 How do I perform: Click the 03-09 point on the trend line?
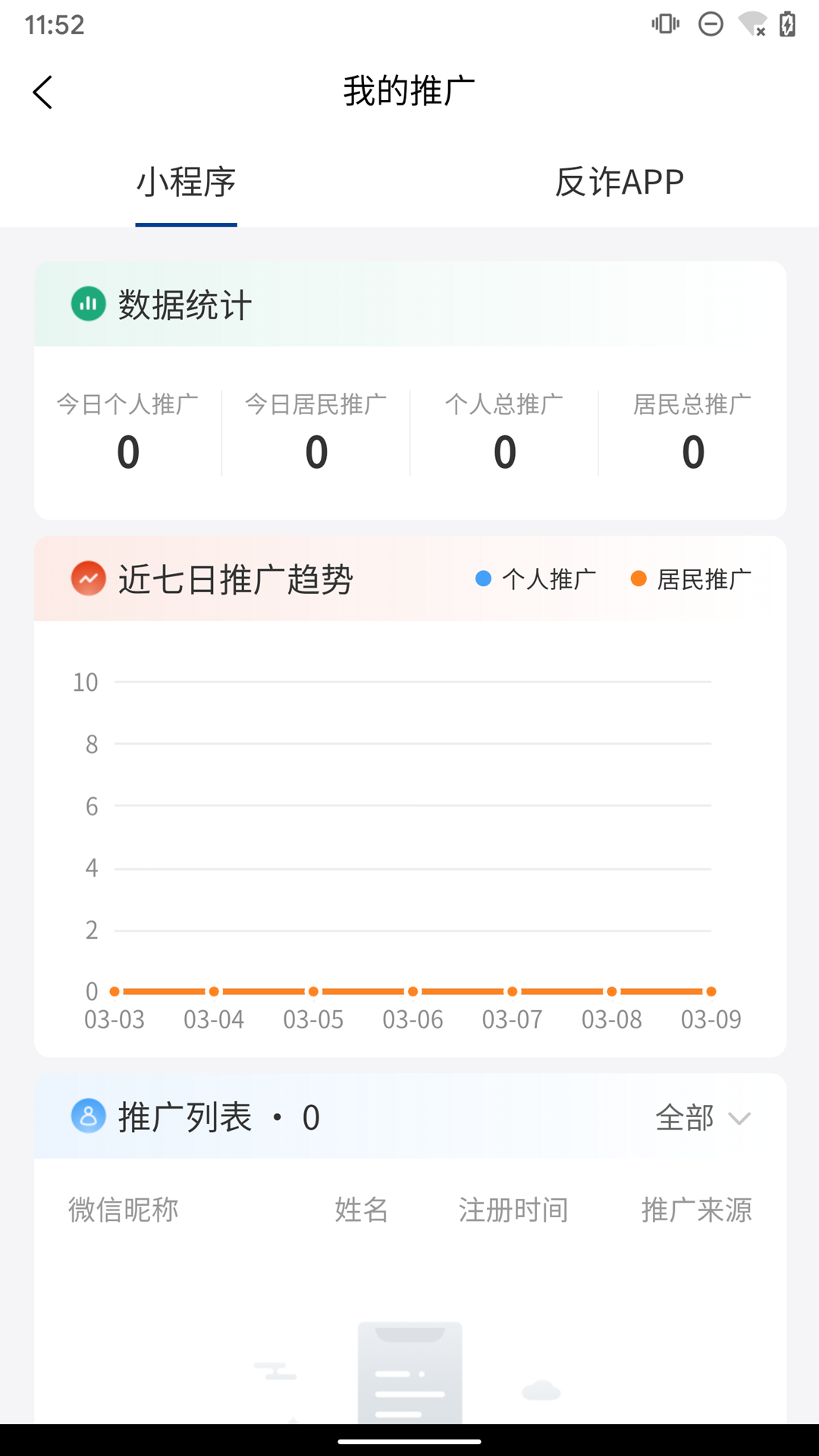[711, 991]
